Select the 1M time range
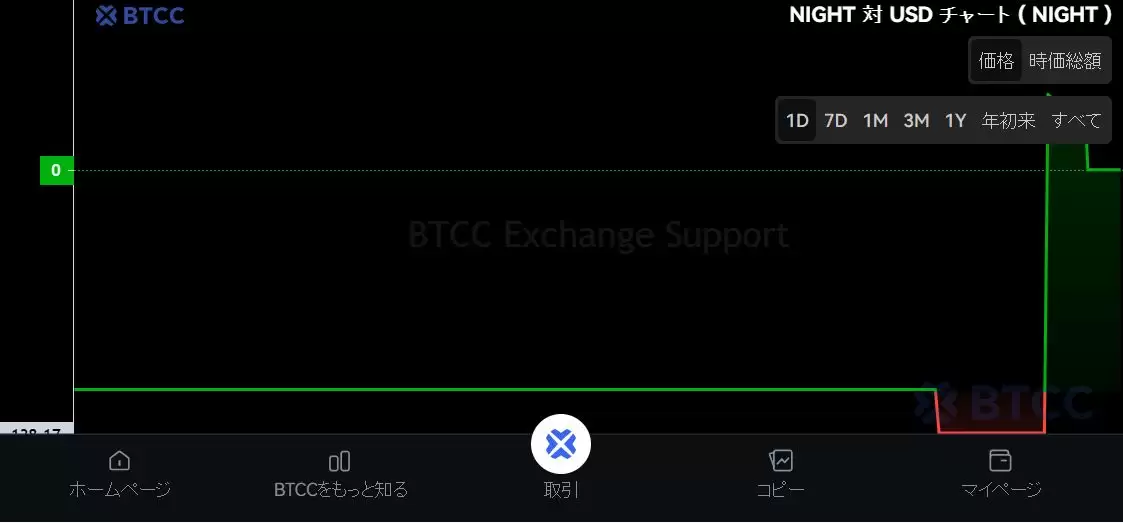 [x=876, y=121]
